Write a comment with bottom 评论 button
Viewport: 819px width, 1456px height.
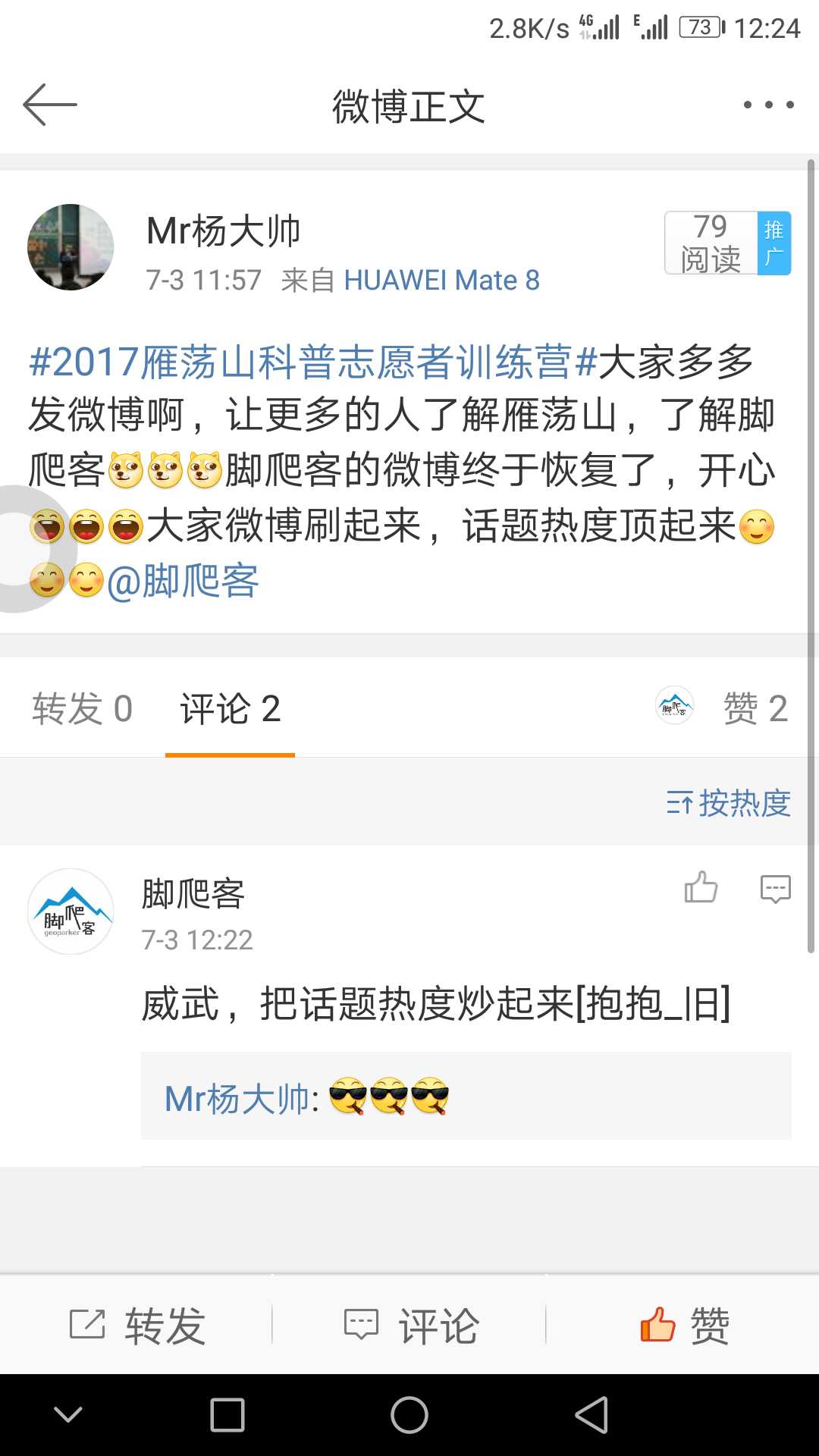point(409,1326)
